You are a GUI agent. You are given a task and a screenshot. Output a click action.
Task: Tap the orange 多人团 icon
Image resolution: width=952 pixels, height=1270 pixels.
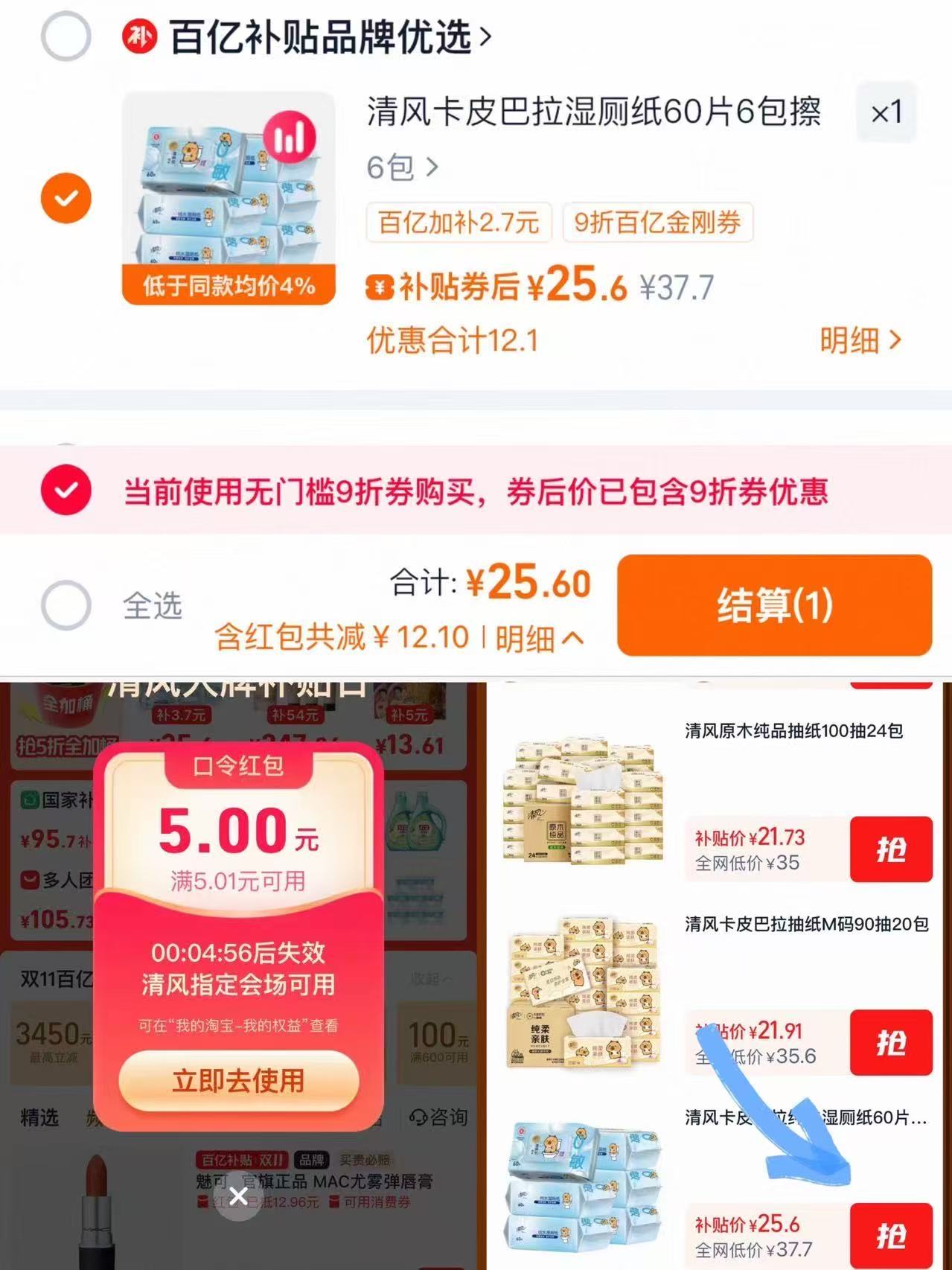click(30, 880)
